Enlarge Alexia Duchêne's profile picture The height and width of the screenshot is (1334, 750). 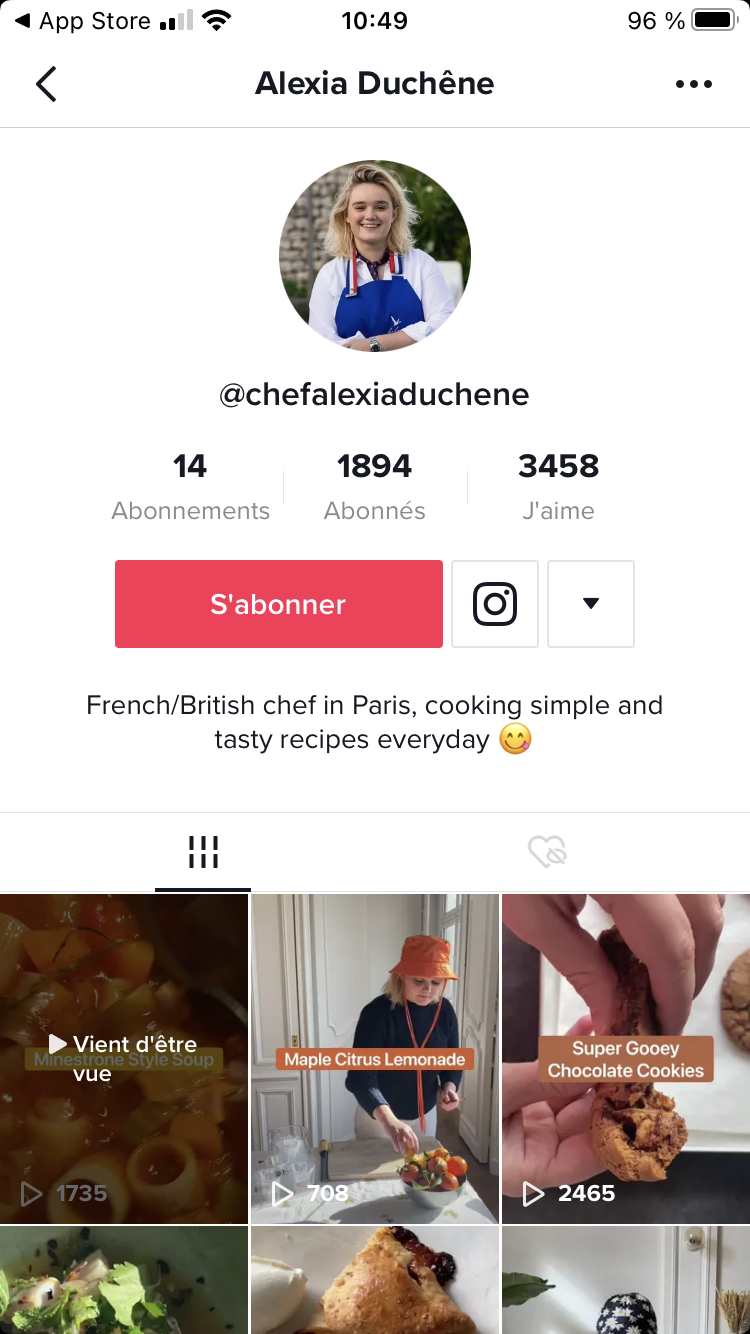375,256
